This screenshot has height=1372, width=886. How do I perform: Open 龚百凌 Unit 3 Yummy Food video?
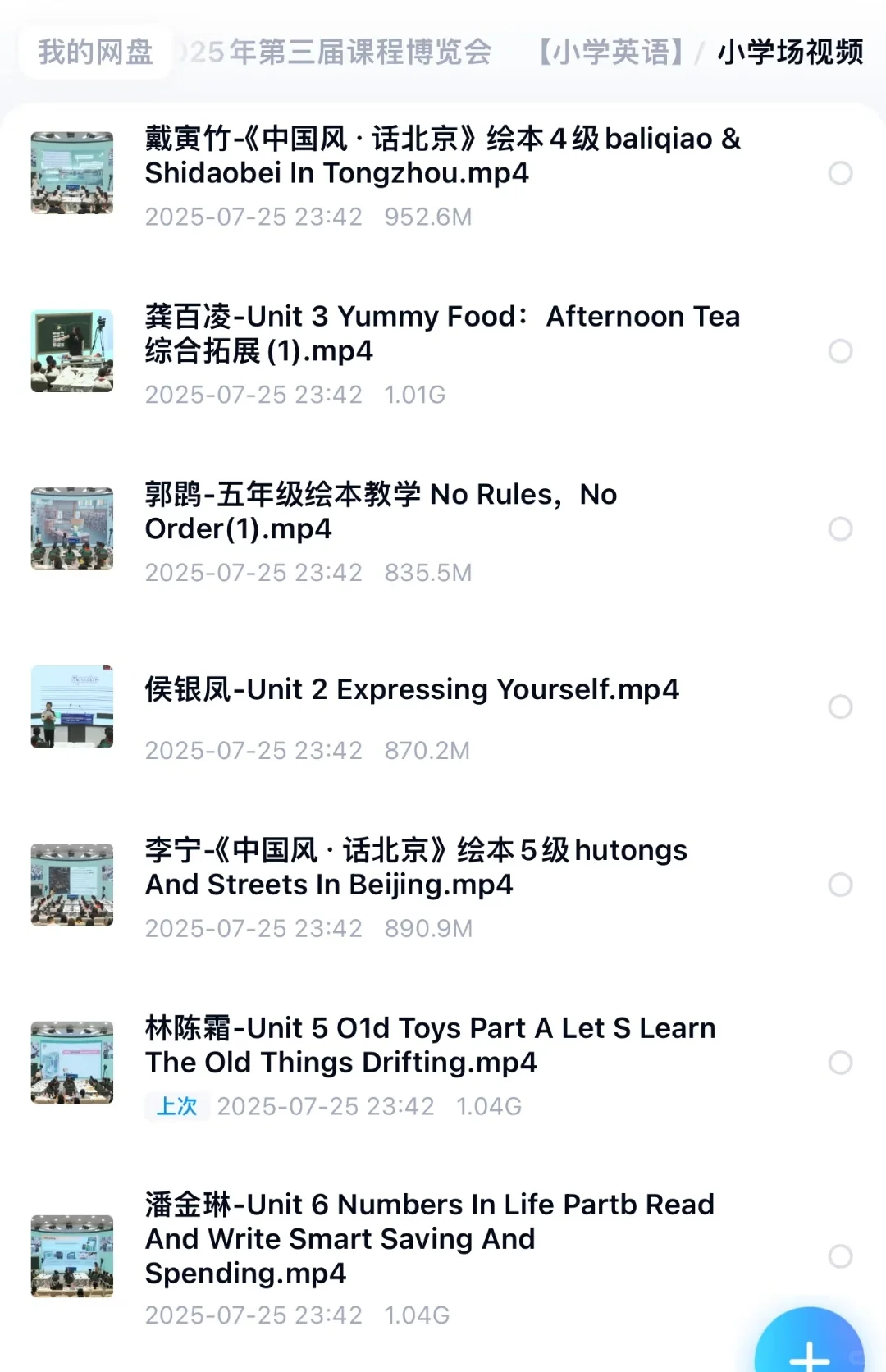[443, 334]
